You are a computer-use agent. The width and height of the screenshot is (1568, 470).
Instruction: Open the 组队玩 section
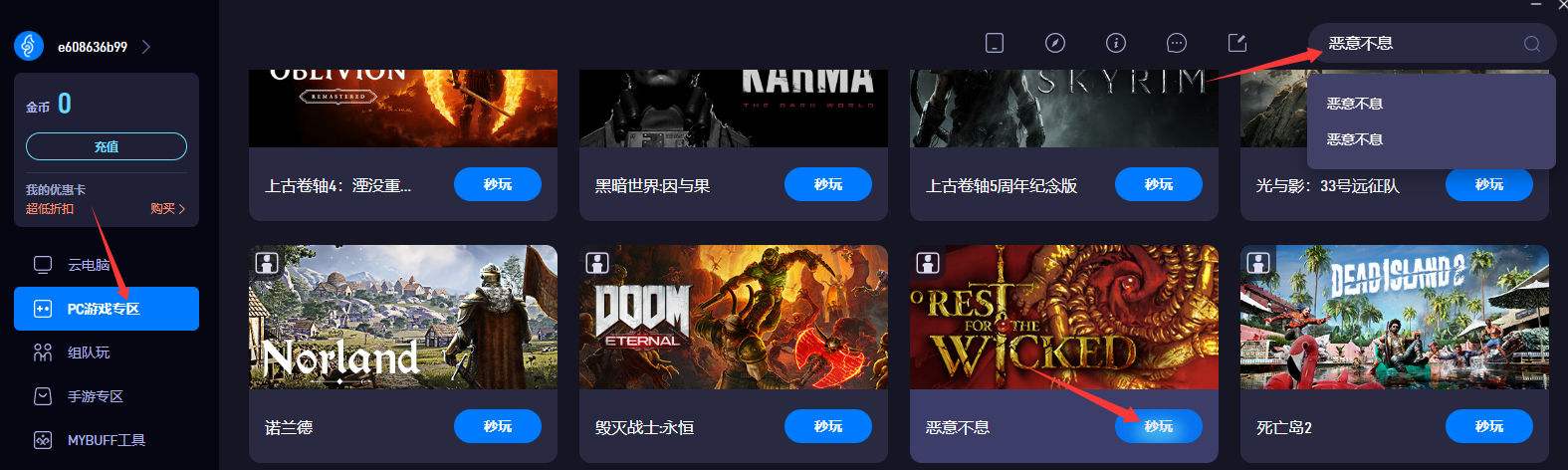(88, 352)
